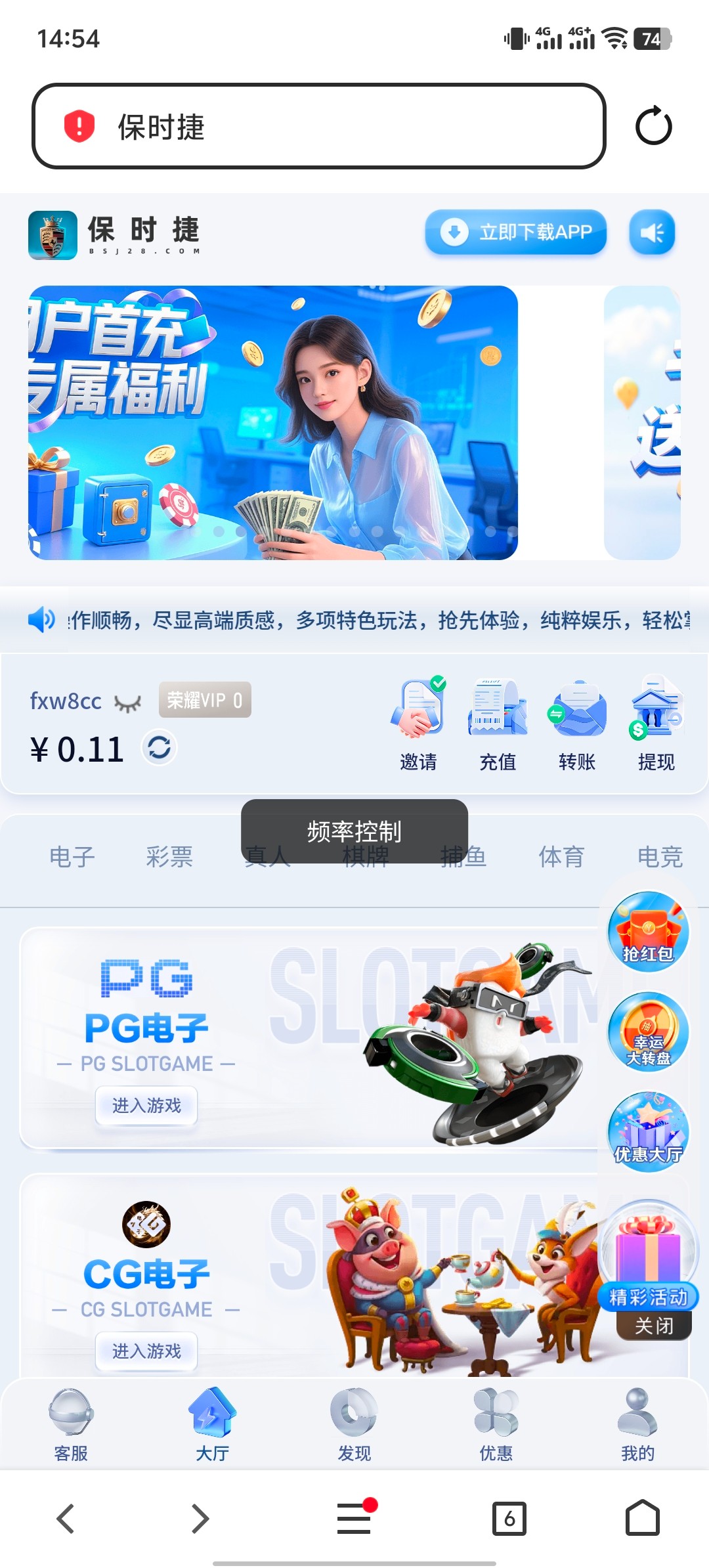Switch to the 电子 category tab
Viewport: 709px width, 1568px height.
[x=72, y=857]
